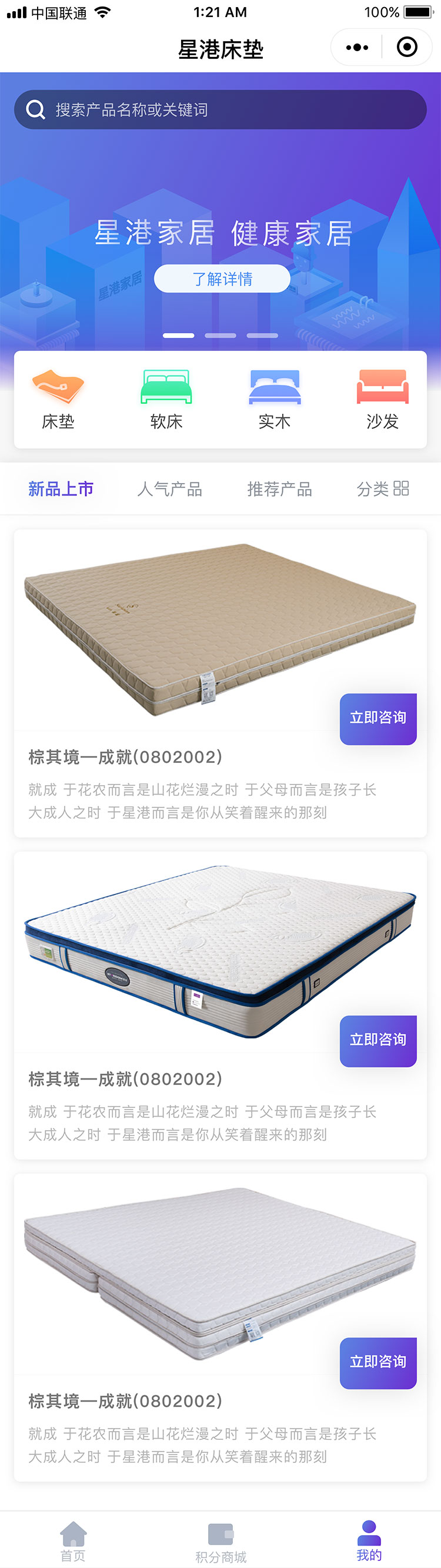
Task: Browse the 沙发 category
Action: [382, 398]
